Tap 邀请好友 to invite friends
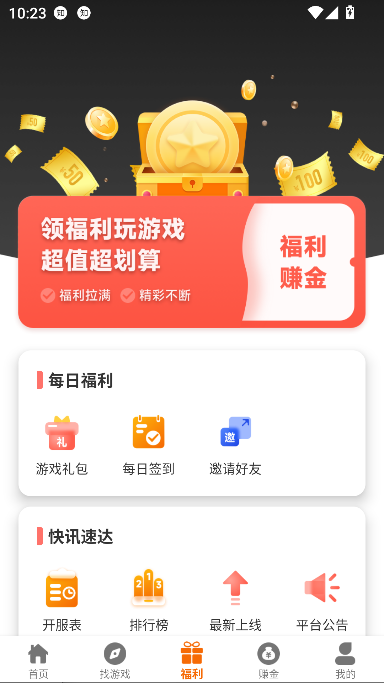 (235, 445)
